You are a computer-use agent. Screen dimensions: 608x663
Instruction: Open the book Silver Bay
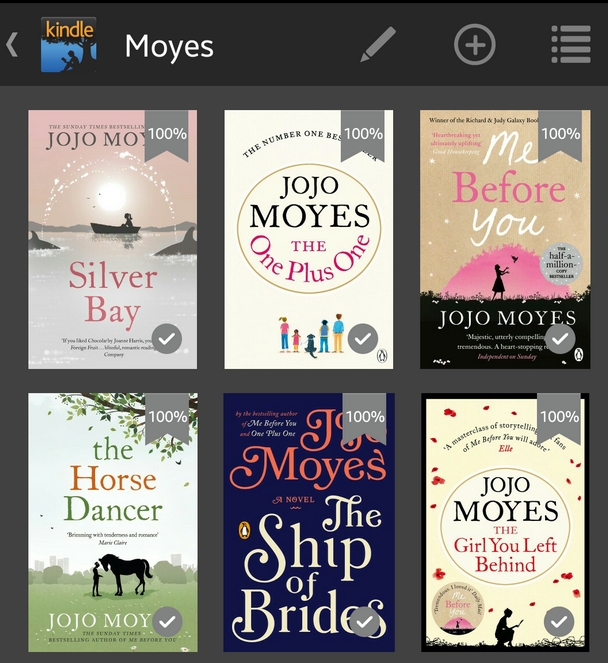[113, 240]
